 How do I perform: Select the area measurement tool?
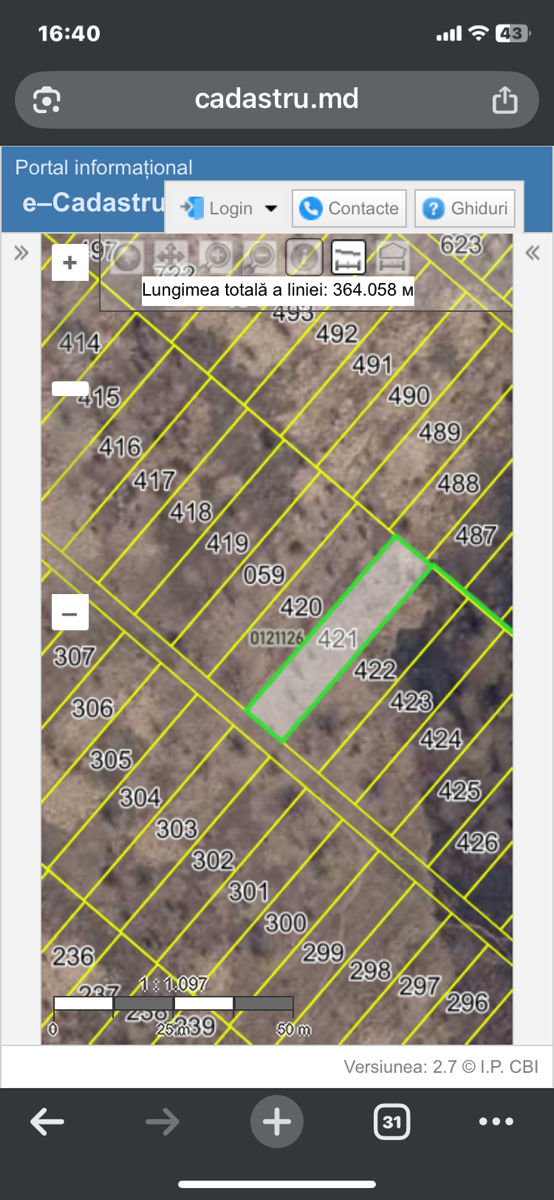[393, 257]
